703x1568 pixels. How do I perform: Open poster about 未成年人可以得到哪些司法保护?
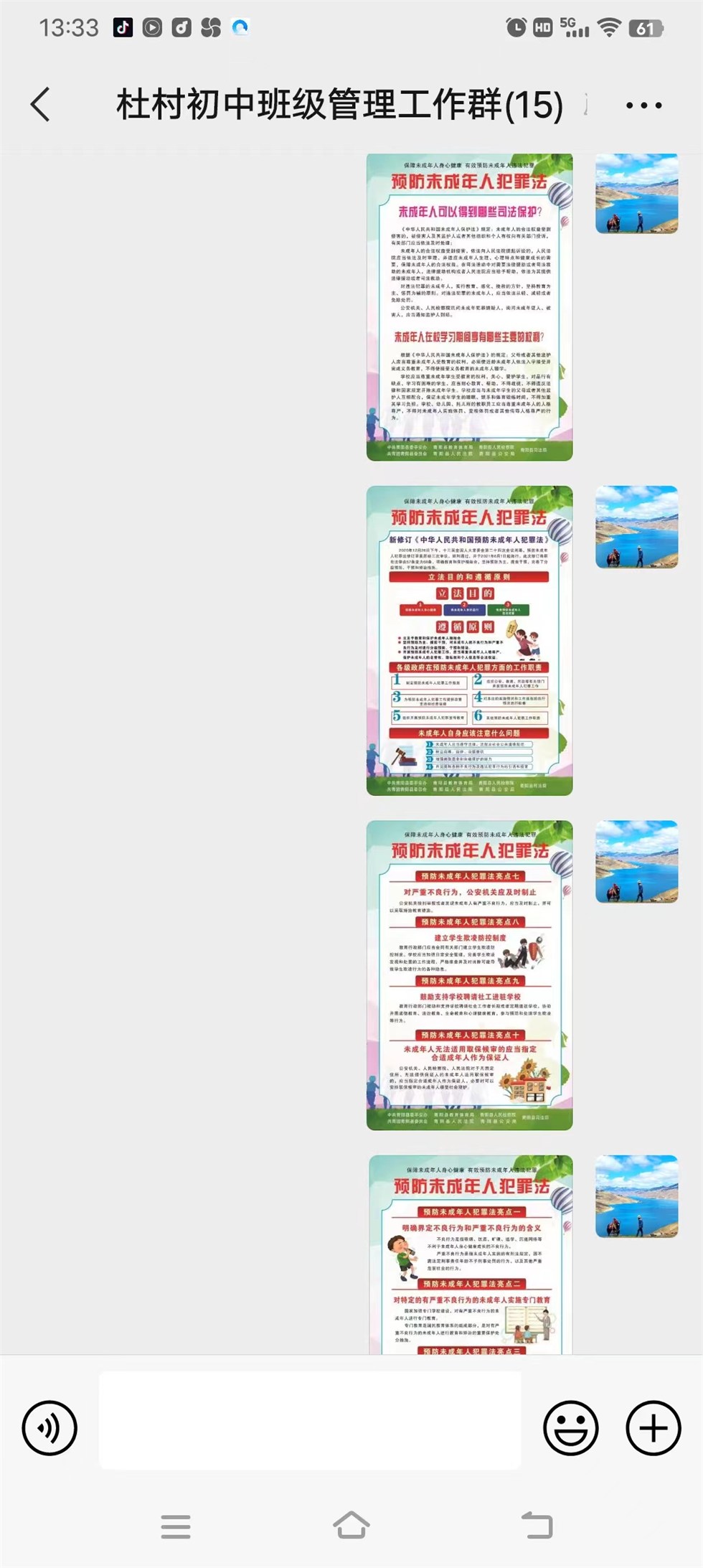(469, 307)
